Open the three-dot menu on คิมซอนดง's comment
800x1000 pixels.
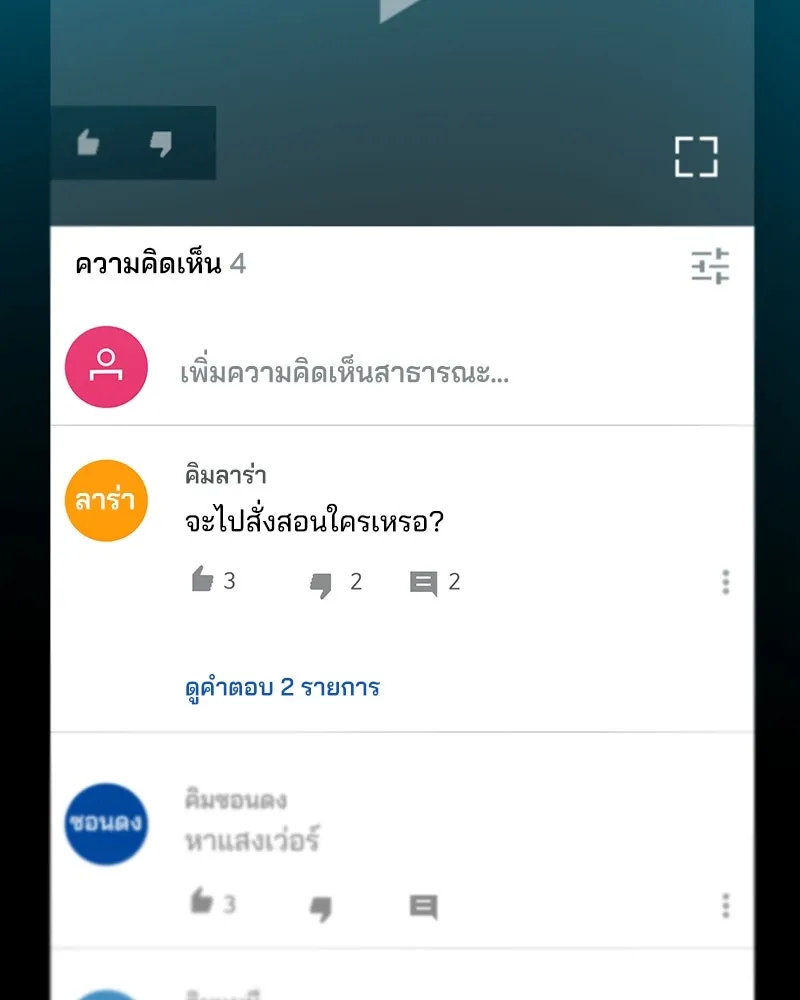(725, 905)
